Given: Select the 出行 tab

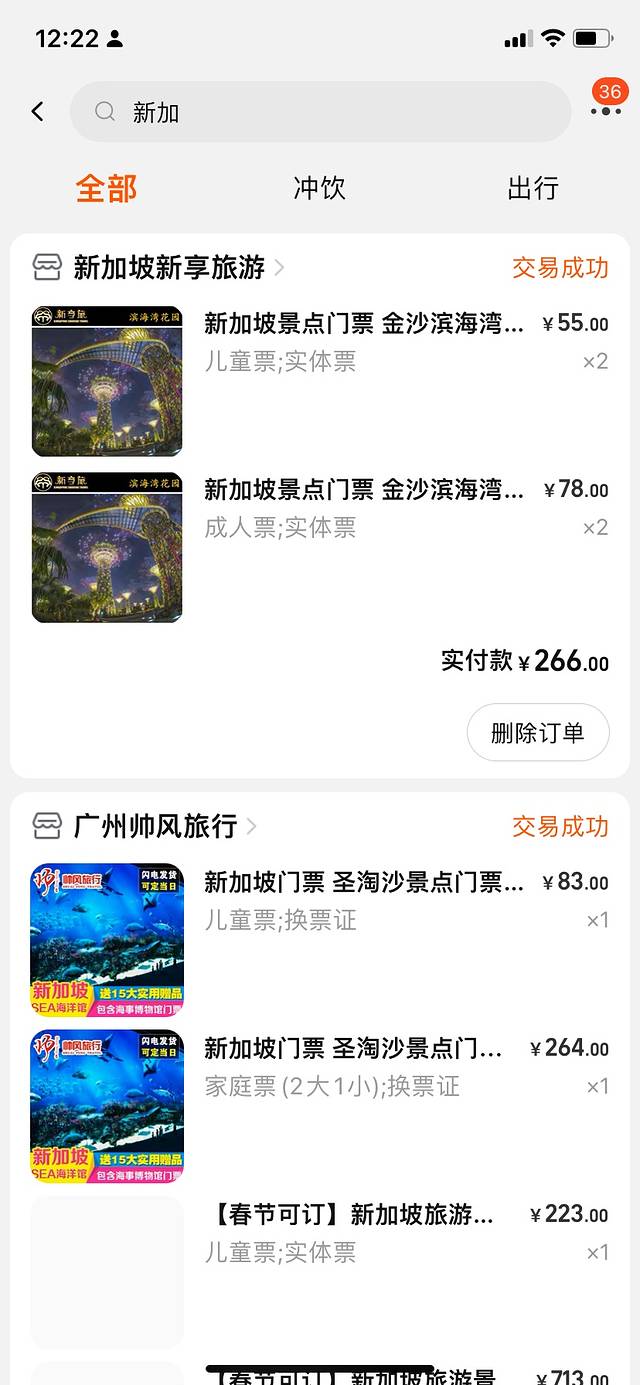Looking at the screenshot, I should pyautogui.click(x=532, y=188).
